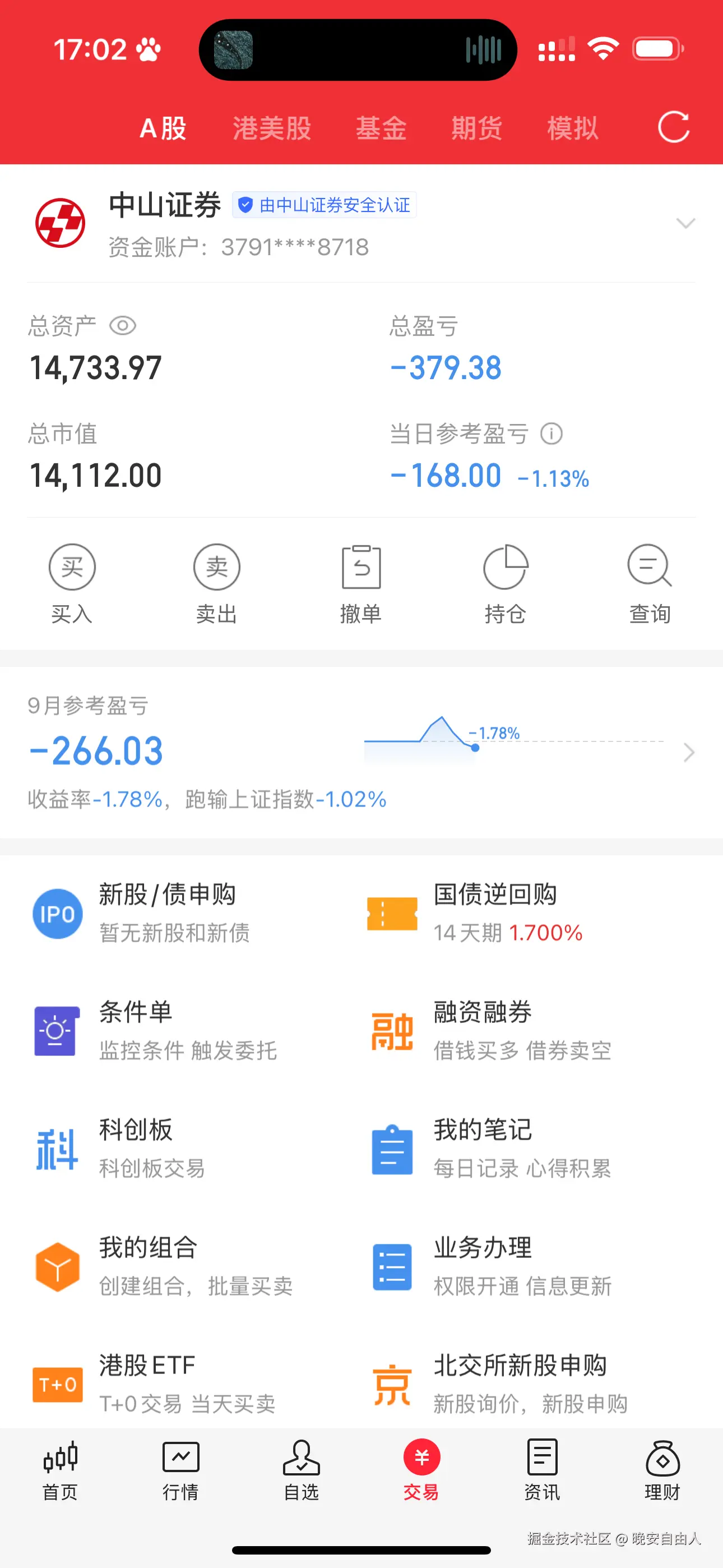Select the 买入 (Buy) icon
Image resolution: width=723 pixels, height=1568 pixels.
(x=72, y=567)
